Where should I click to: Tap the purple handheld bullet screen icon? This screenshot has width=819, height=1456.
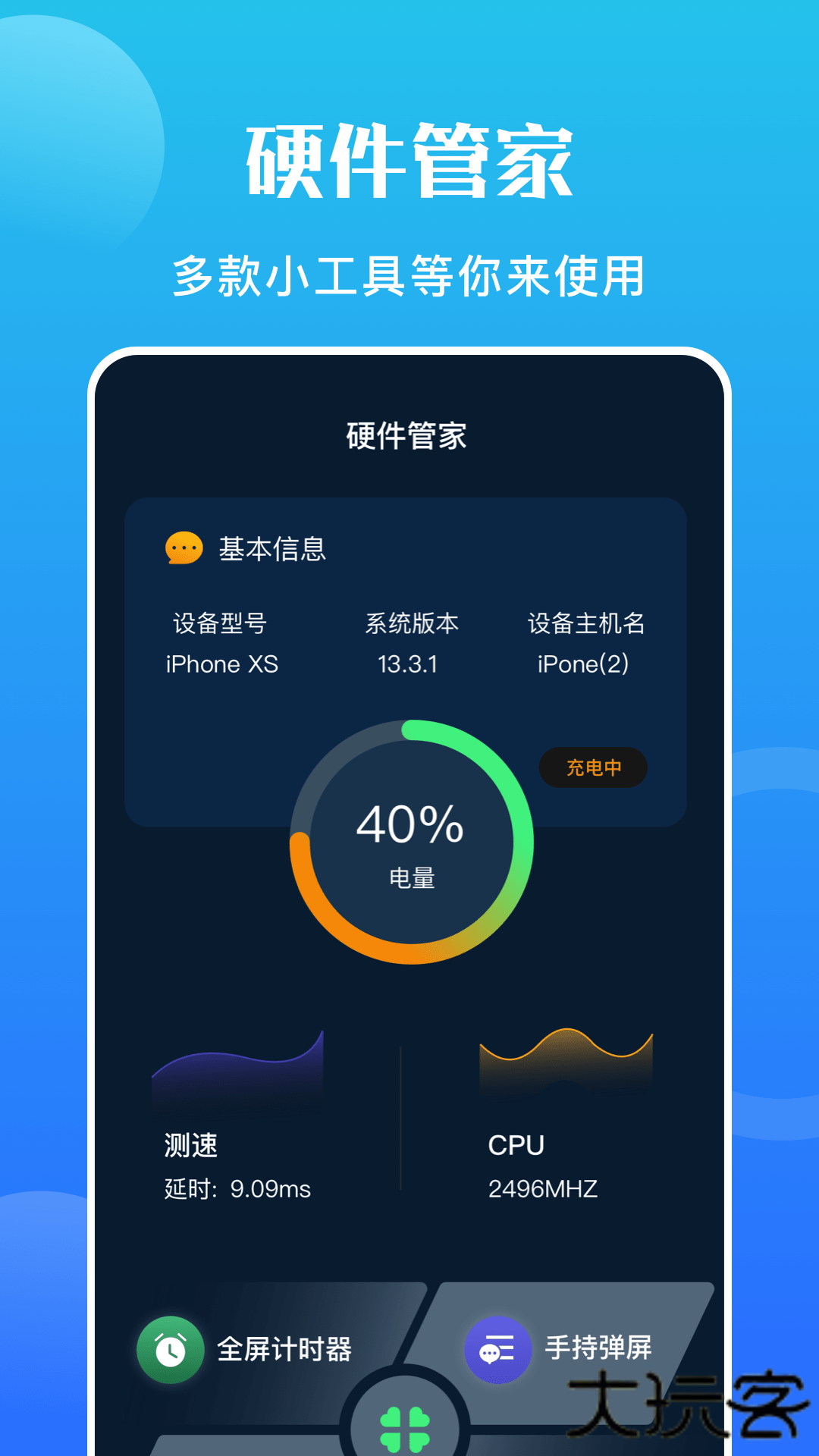[497, 1349]
